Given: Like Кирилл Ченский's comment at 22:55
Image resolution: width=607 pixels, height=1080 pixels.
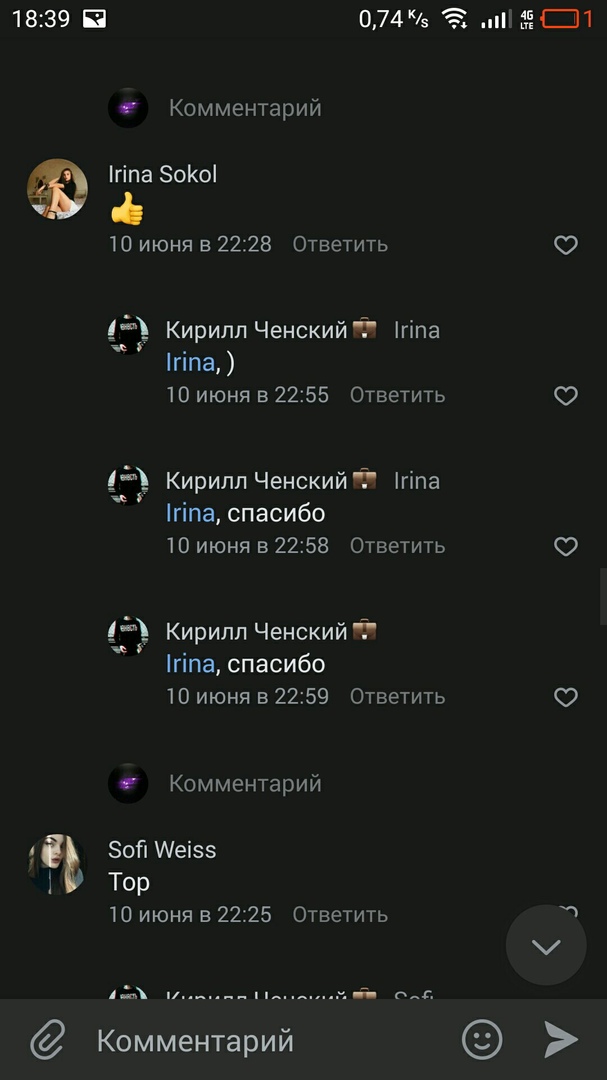Looking at the screenshot, I should pyautogui.click(x=566, y=396).
